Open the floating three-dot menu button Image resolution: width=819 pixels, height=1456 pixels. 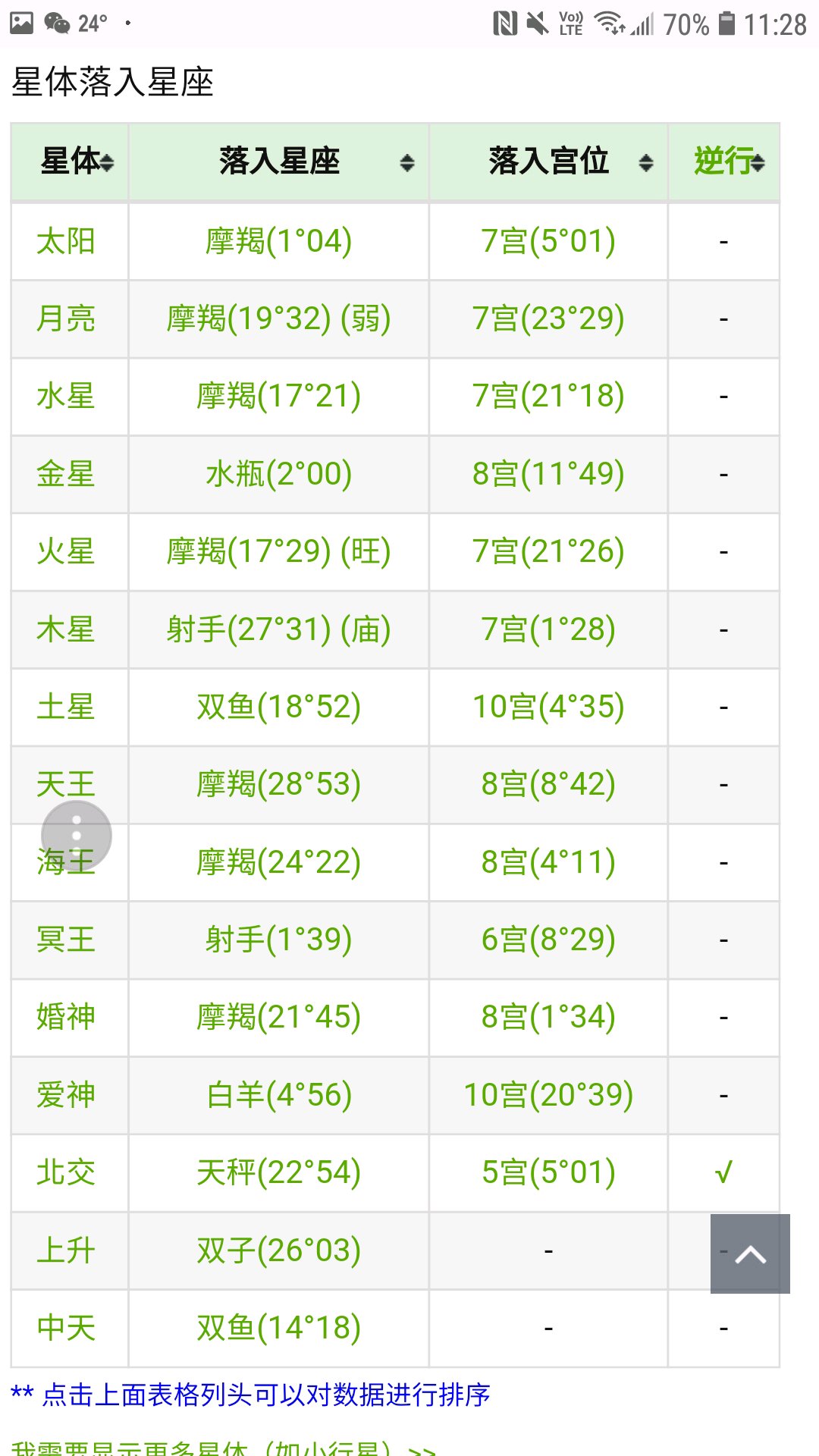coord(77,836)
